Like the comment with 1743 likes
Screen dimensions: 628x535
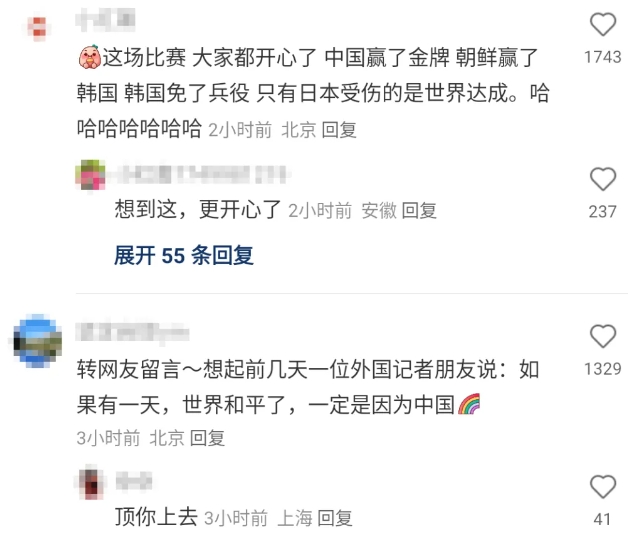click(x=602, y=25)
